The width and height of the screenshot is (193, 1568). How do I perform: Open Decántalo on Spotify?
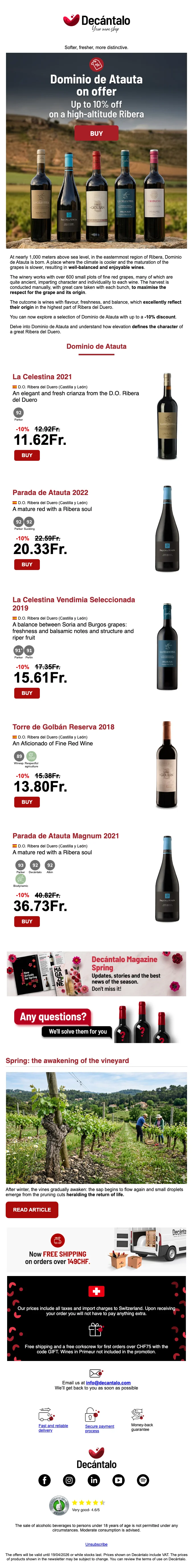coord(143,1480)
